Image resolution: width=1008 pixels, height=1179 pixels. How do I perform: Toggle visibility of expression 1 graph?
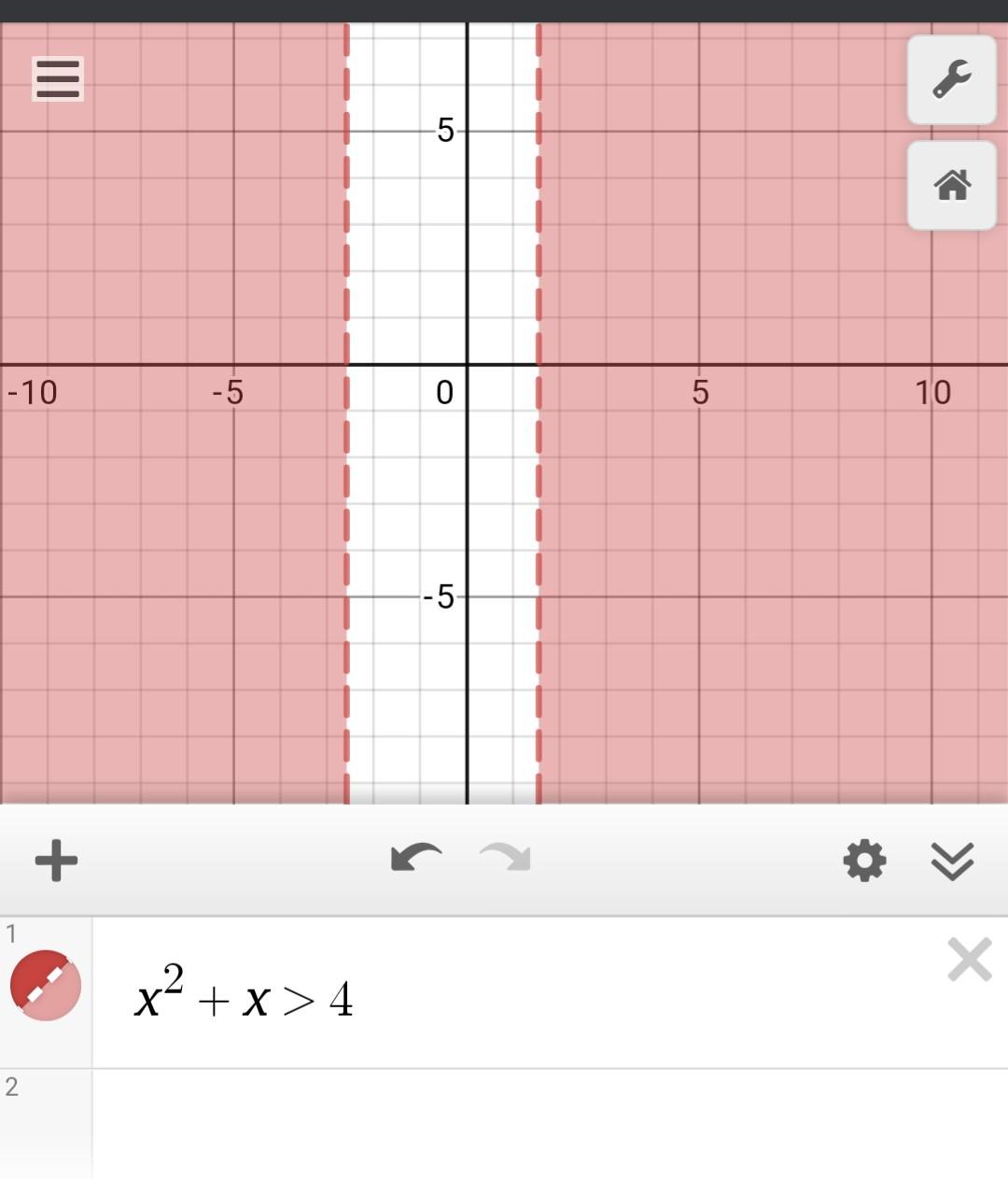(x=46, y=986)
